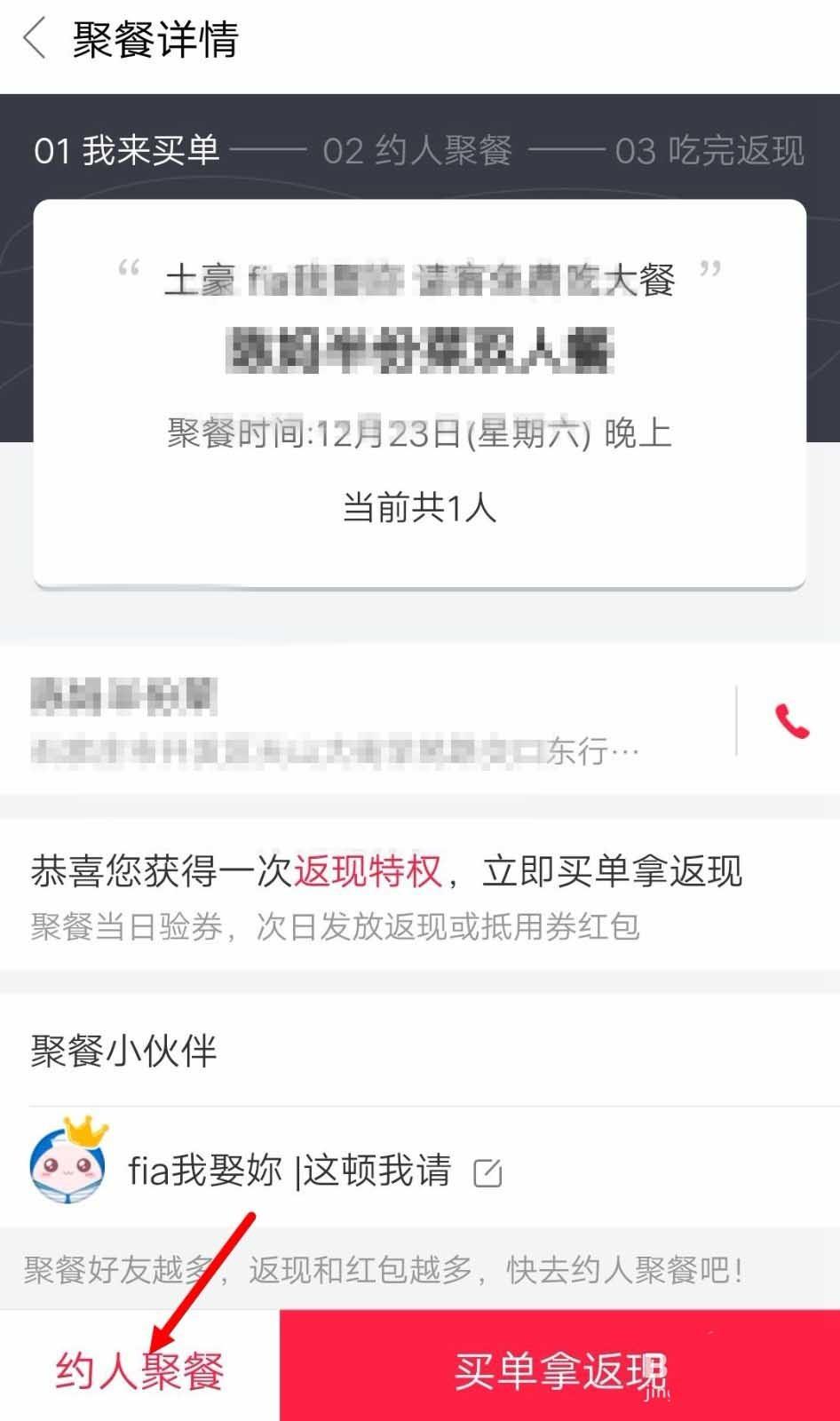Image resolution: width=840 pixels, height=1421 pixels.
Task: Expand the dinner invite card details
Action: pyautogui.click(x=420, y=391)
